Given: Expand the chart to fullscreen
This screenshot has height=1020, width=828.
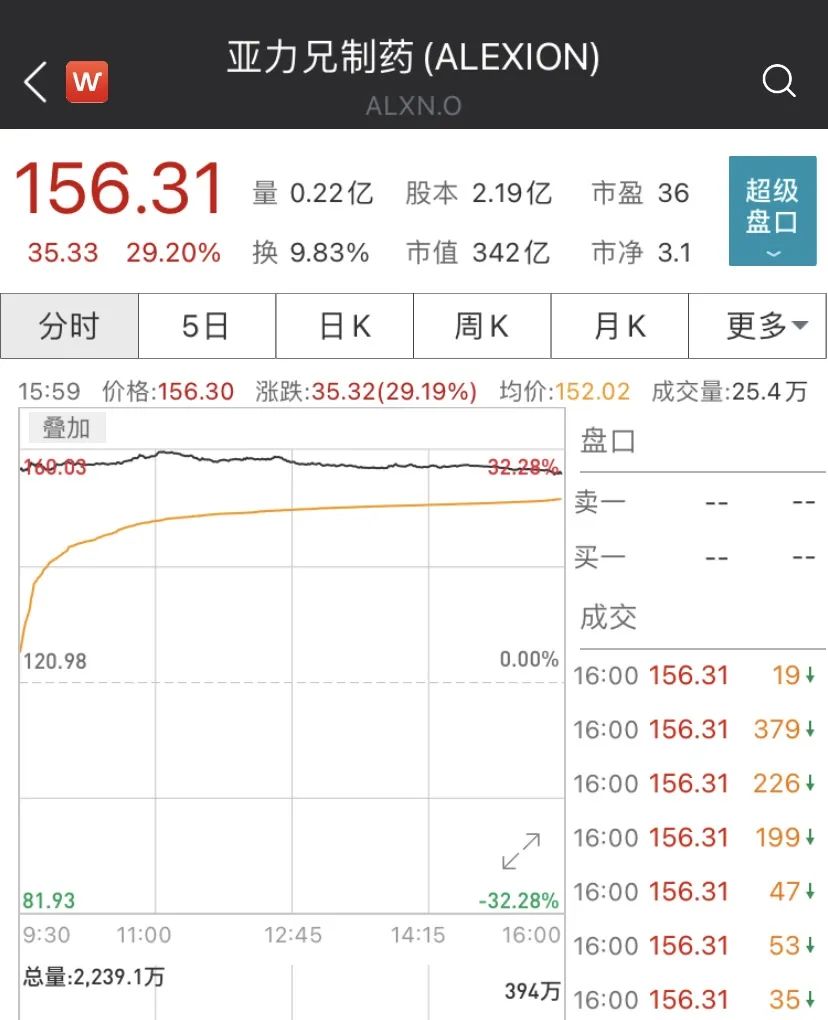Looking at the screenshot, I should (521, 851).
